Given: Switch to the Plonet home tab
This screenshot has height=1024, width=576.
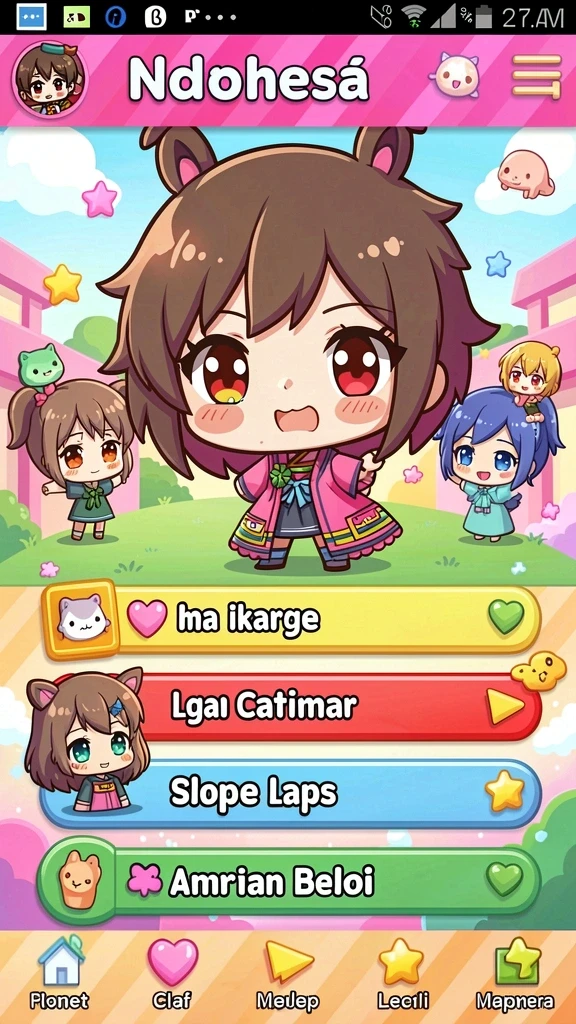Looking at the screenshot, I should pyautogui.click(x=61, y=974).
